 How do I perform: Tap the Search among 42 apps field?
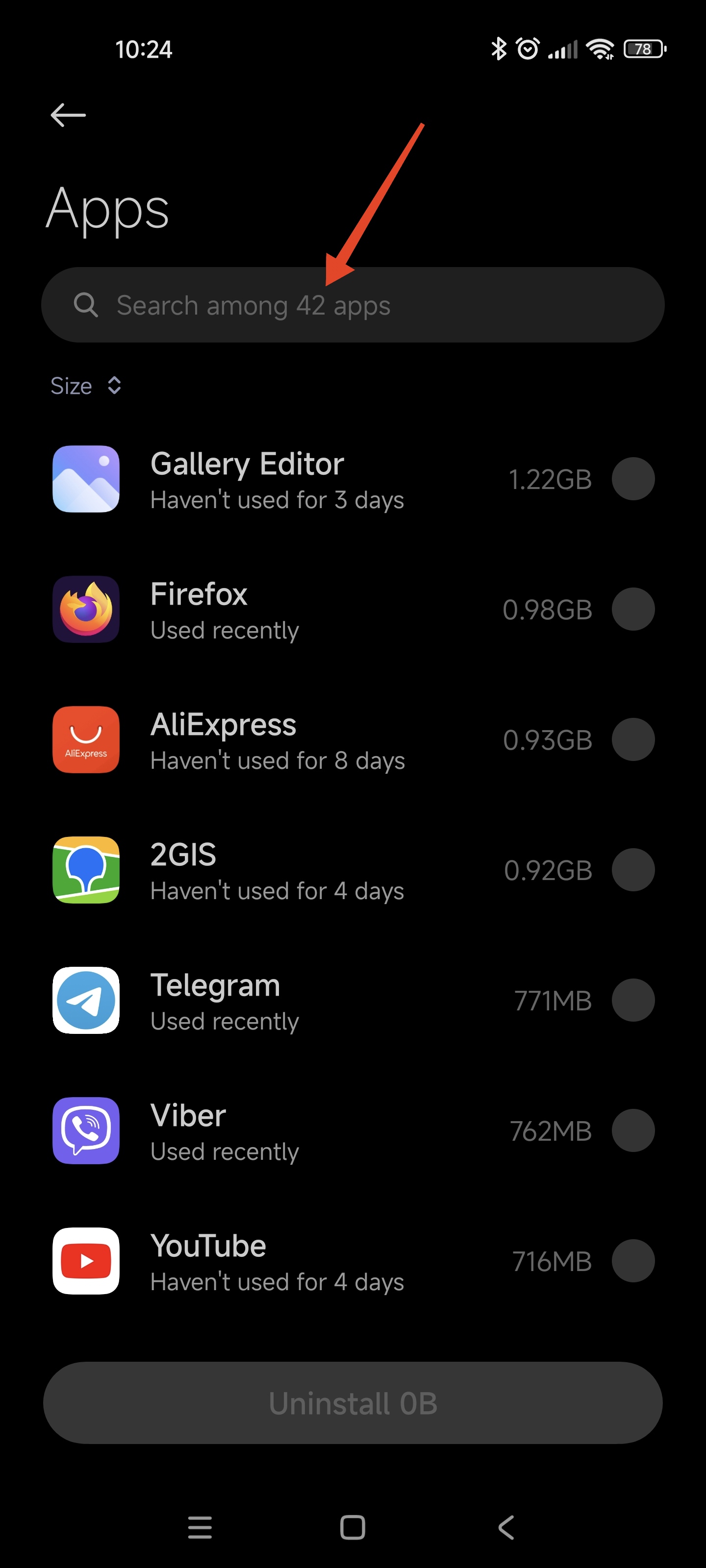pyautogui.click(x=353, y=304)
